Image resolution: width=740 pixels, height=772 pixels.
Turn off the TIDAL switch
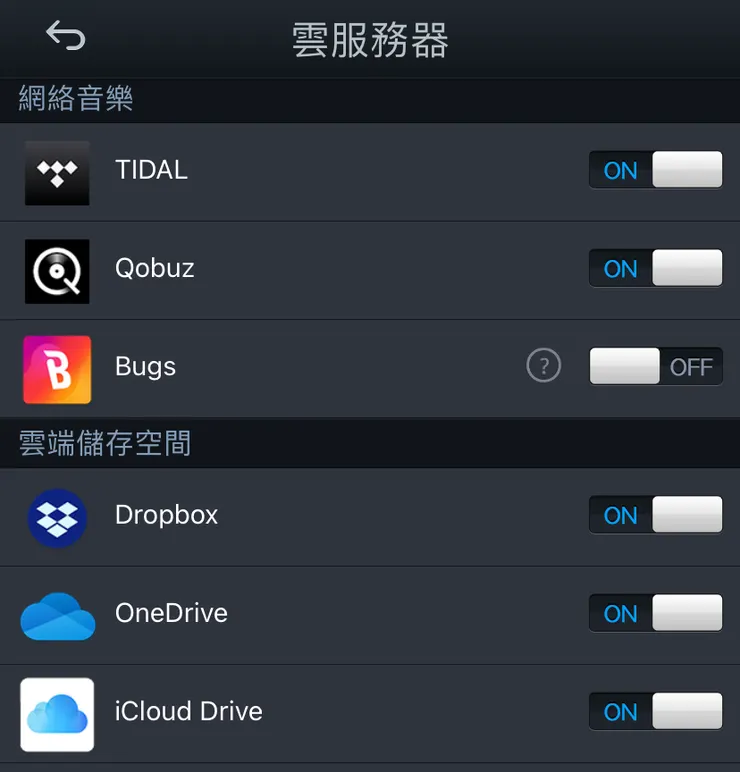tap(655, 170)
